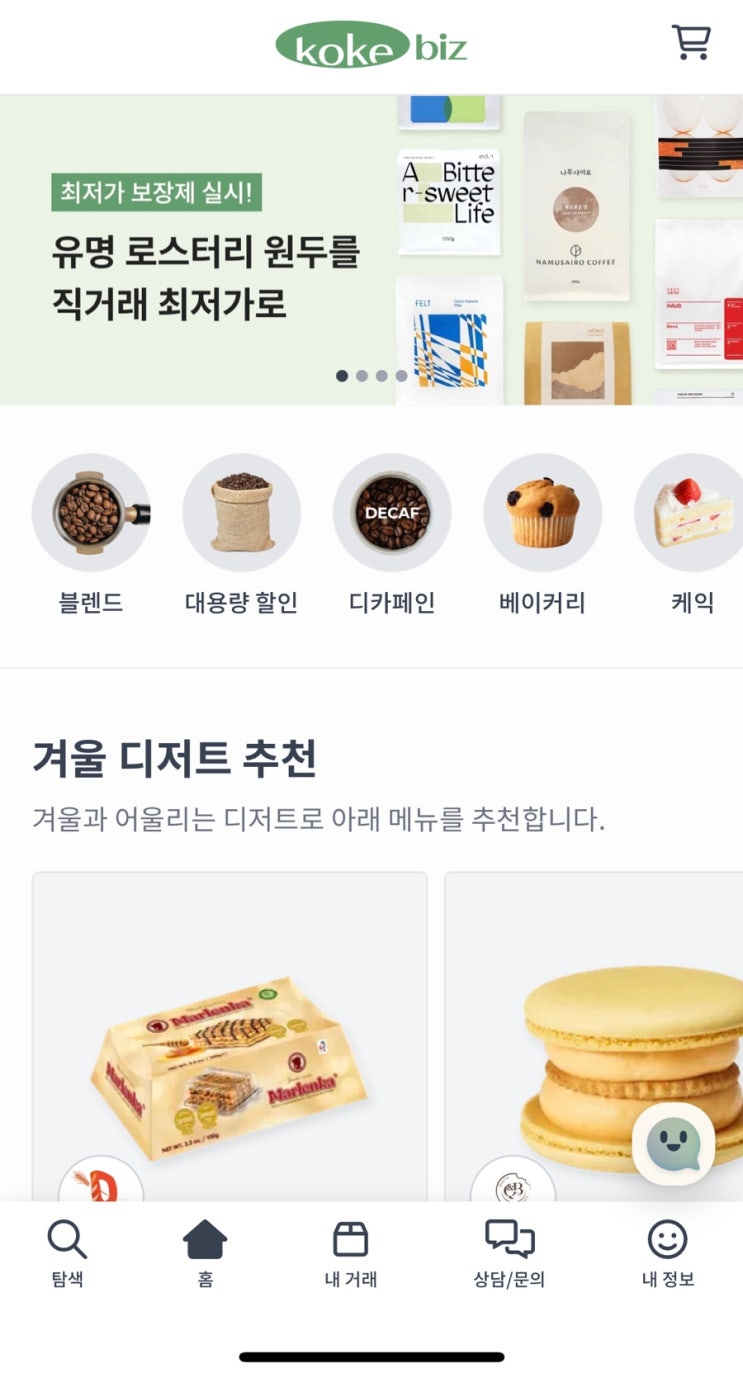Go to the 내 정보 tab
The height and width of the screenshot is (1378, 743).
[667, 1254]
